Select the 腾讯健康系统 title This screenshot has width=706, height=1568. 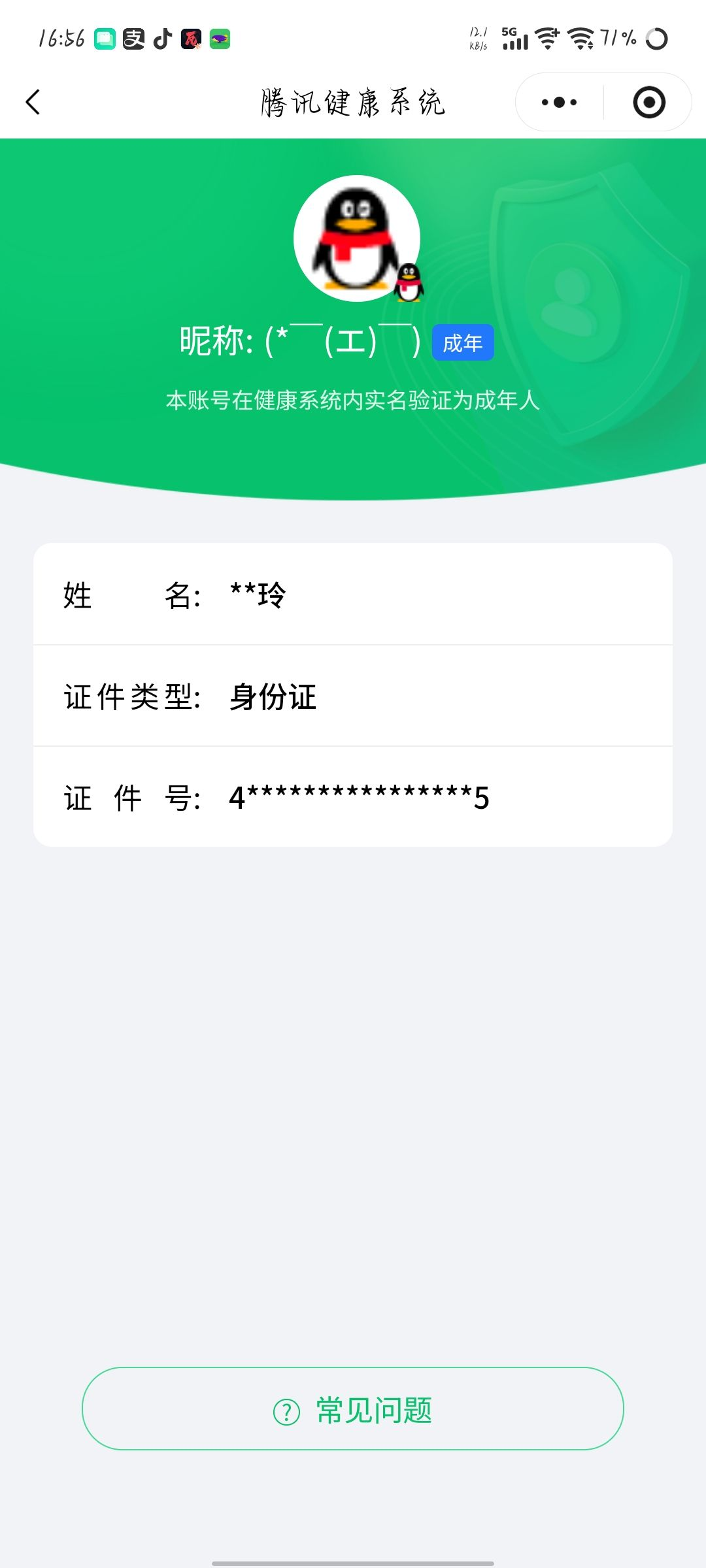pos(353,102)
